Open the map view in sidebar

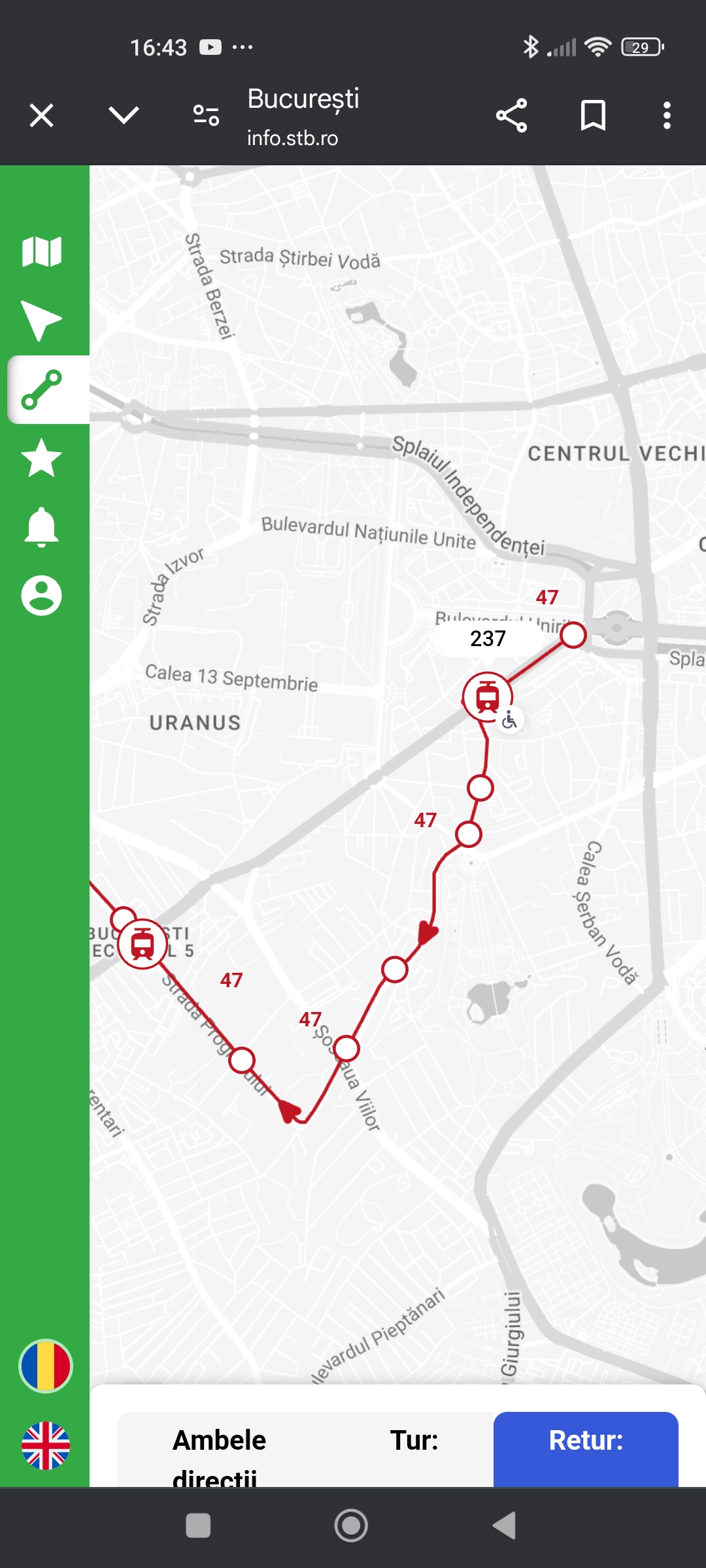tap(42, 252)
